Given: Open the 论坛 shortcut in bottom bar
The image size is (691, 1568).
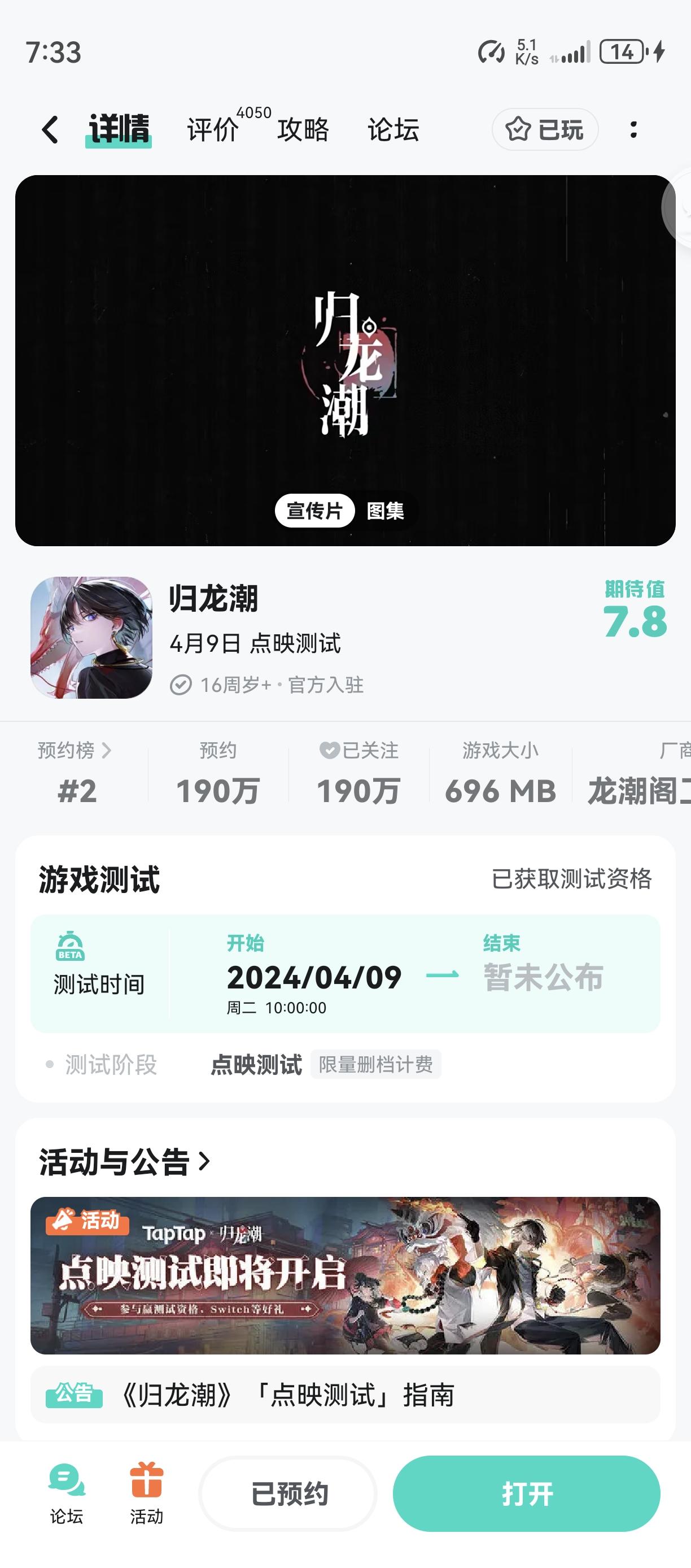Looking at the screenshot, I should [x=66, y=1493].
